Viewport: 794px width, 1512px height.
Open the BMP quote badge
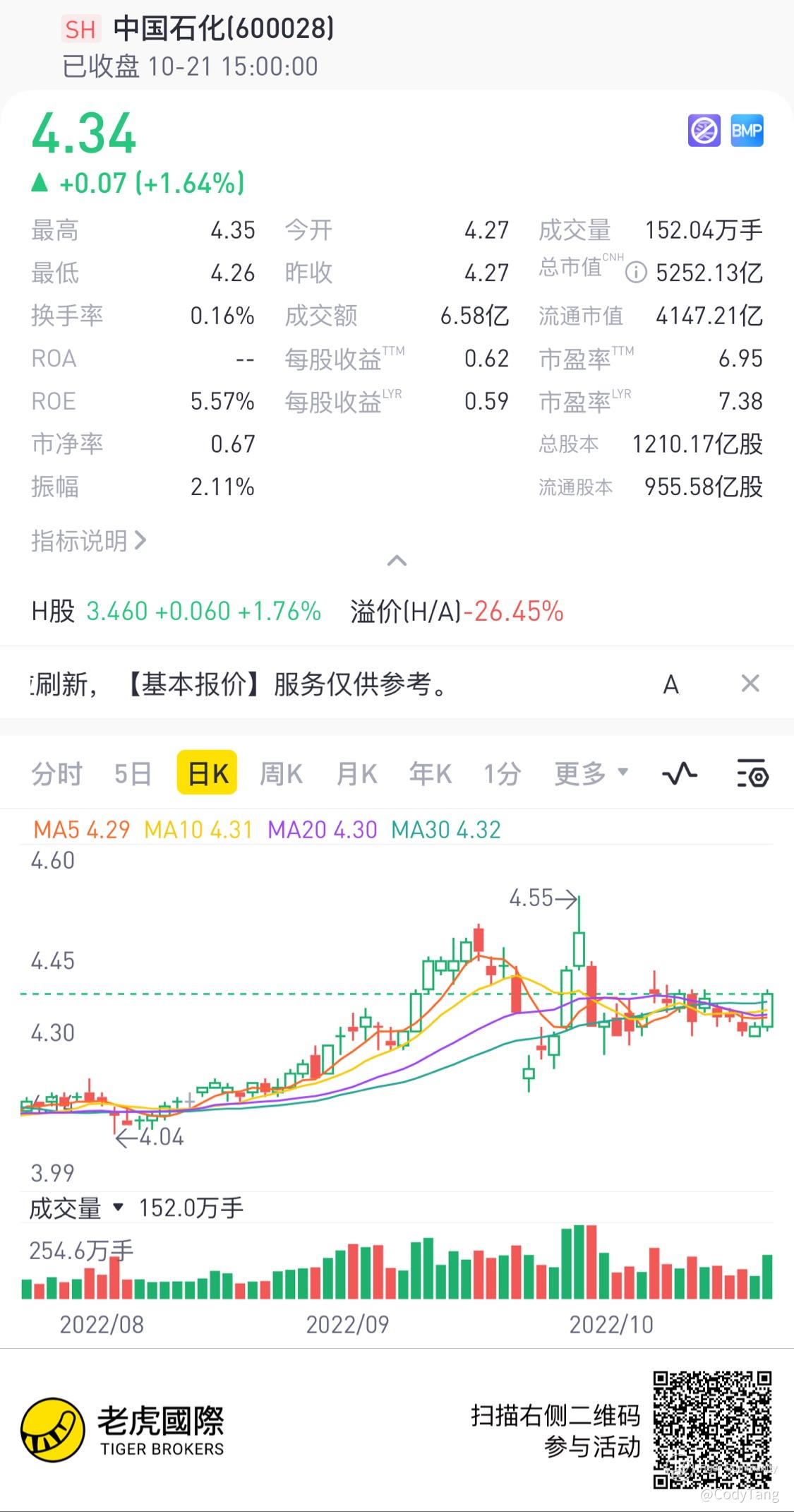tap(747, 131)
